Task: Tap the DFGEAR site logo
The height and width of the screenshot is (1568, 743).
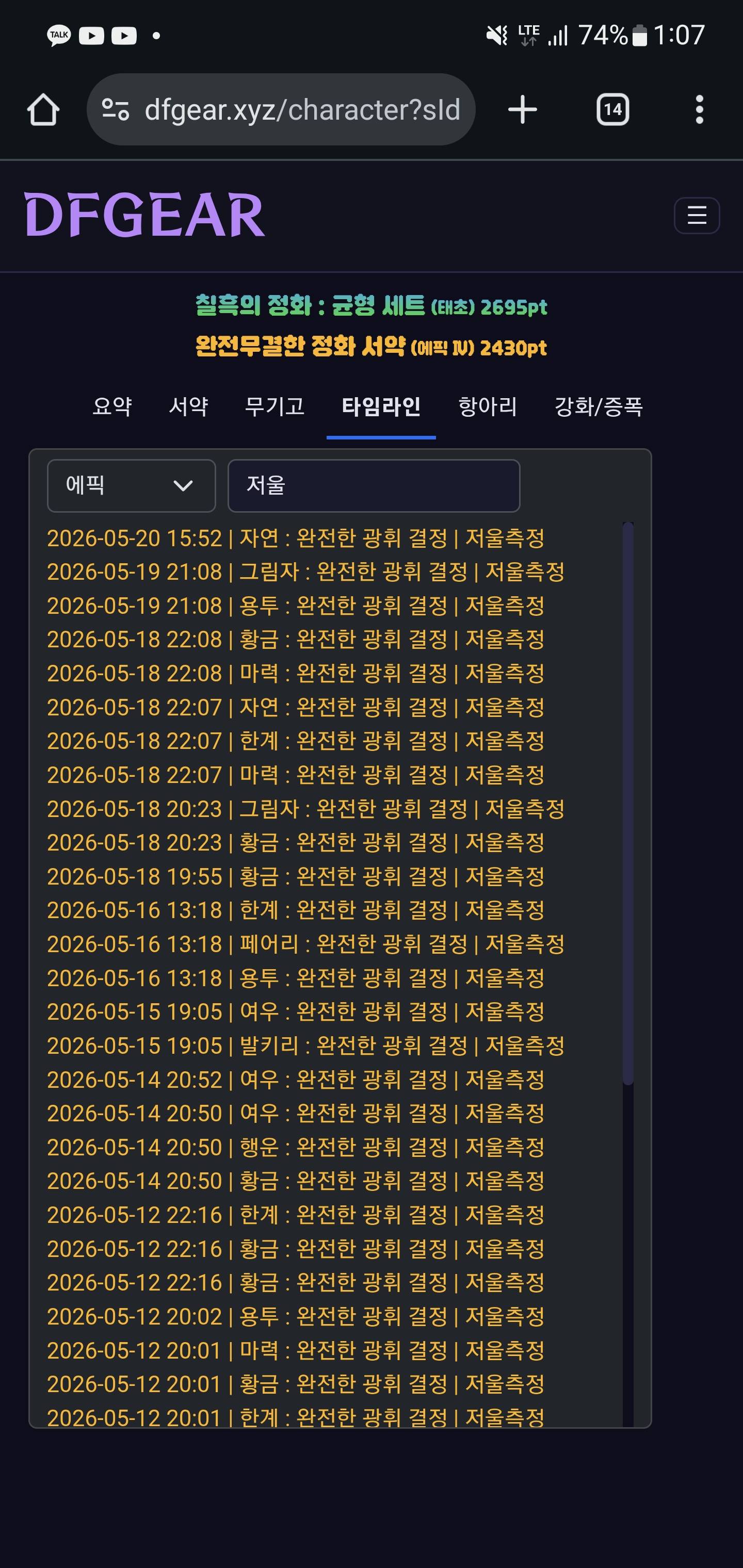Action: [x=144, y=215]
